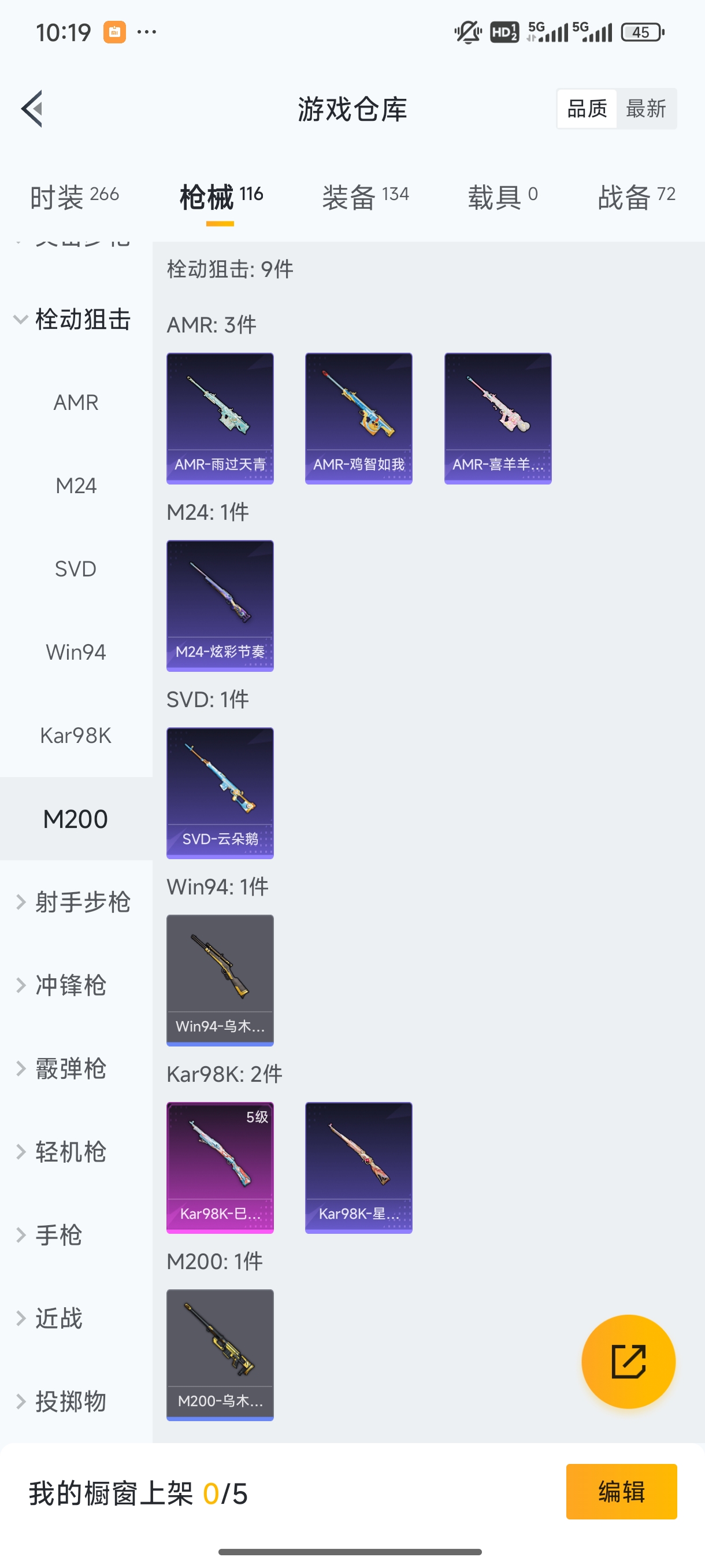Image resolution: width=705 pixels, height=1568 pixels.
Task: Sort inventory by 最新
Action: click(x=647, y=108)
